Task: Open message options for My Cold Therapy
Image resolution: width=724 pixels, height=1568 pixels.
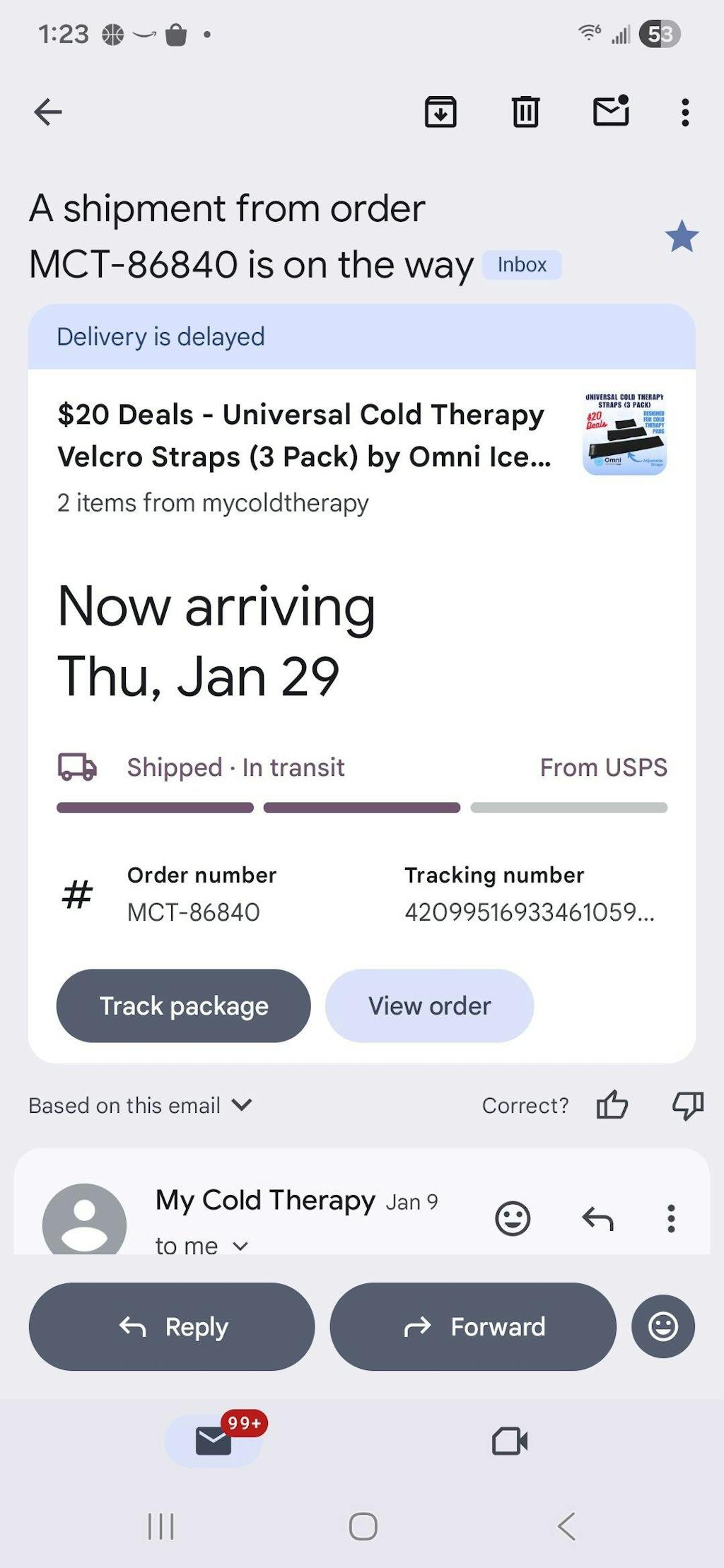Action: [x=671, y=1218]
